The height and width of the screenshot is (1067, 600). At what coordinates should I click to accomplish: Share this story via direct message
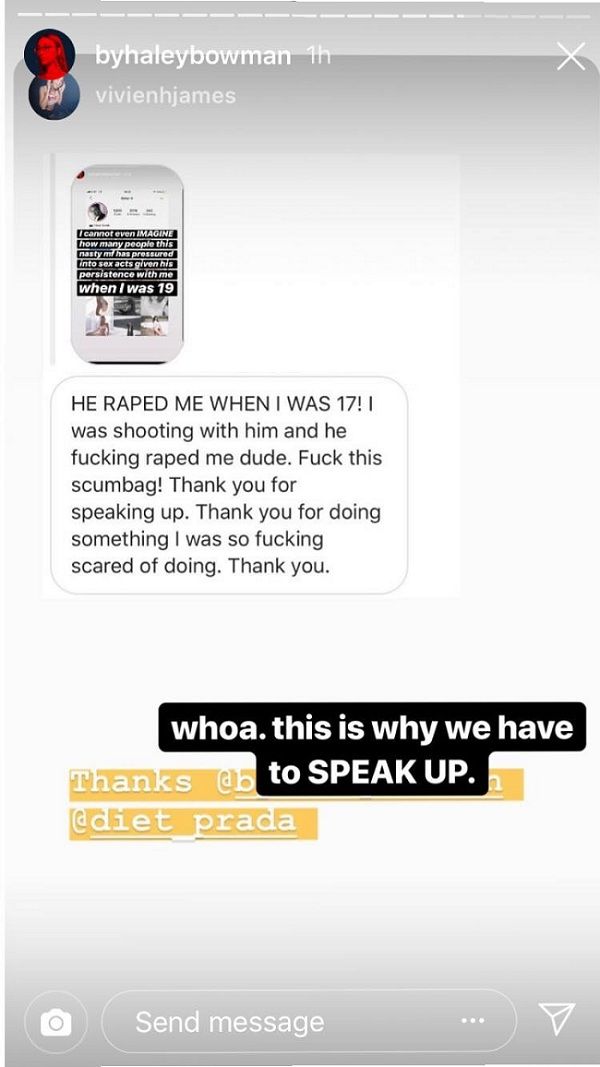point(556,1020)
